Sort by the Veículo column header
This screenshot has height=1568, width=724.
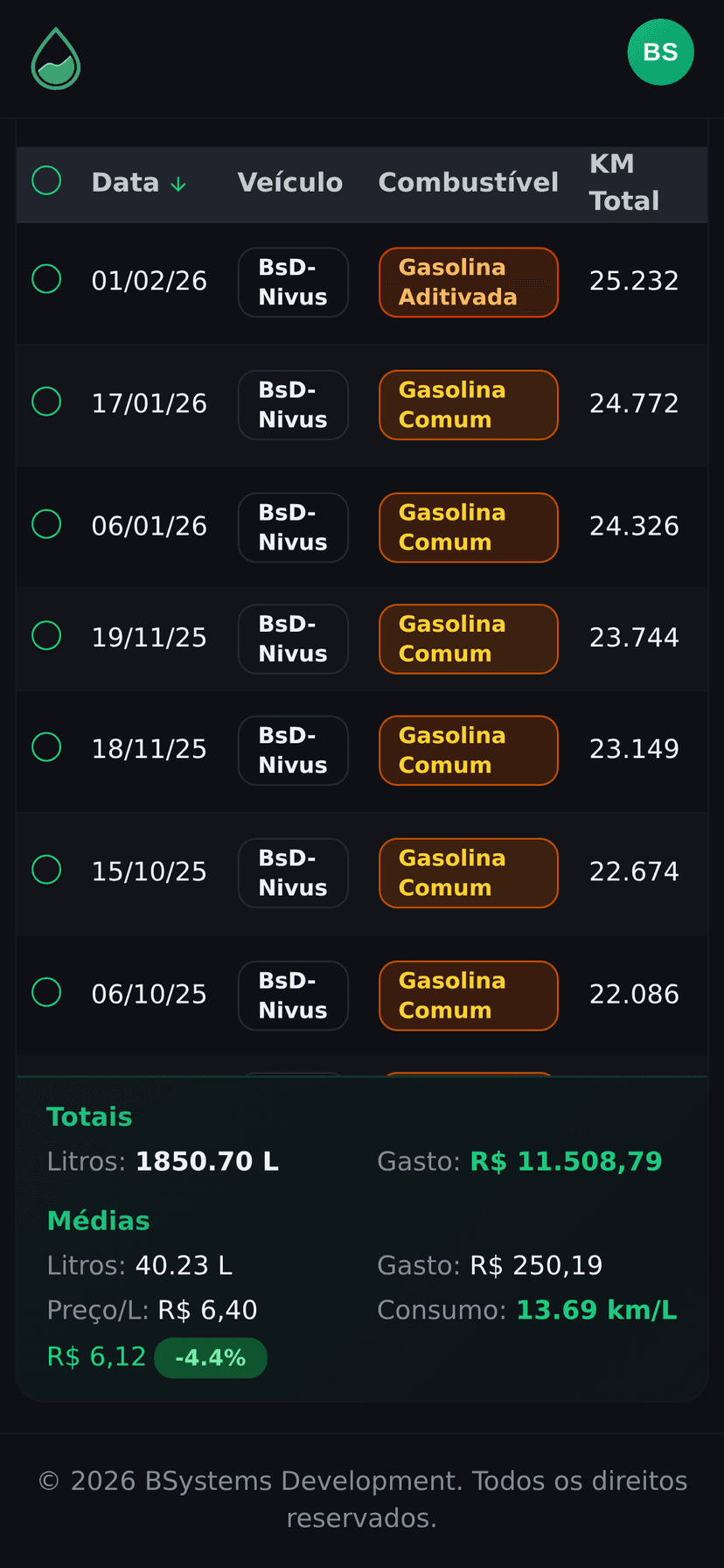(x=289, y=183)
